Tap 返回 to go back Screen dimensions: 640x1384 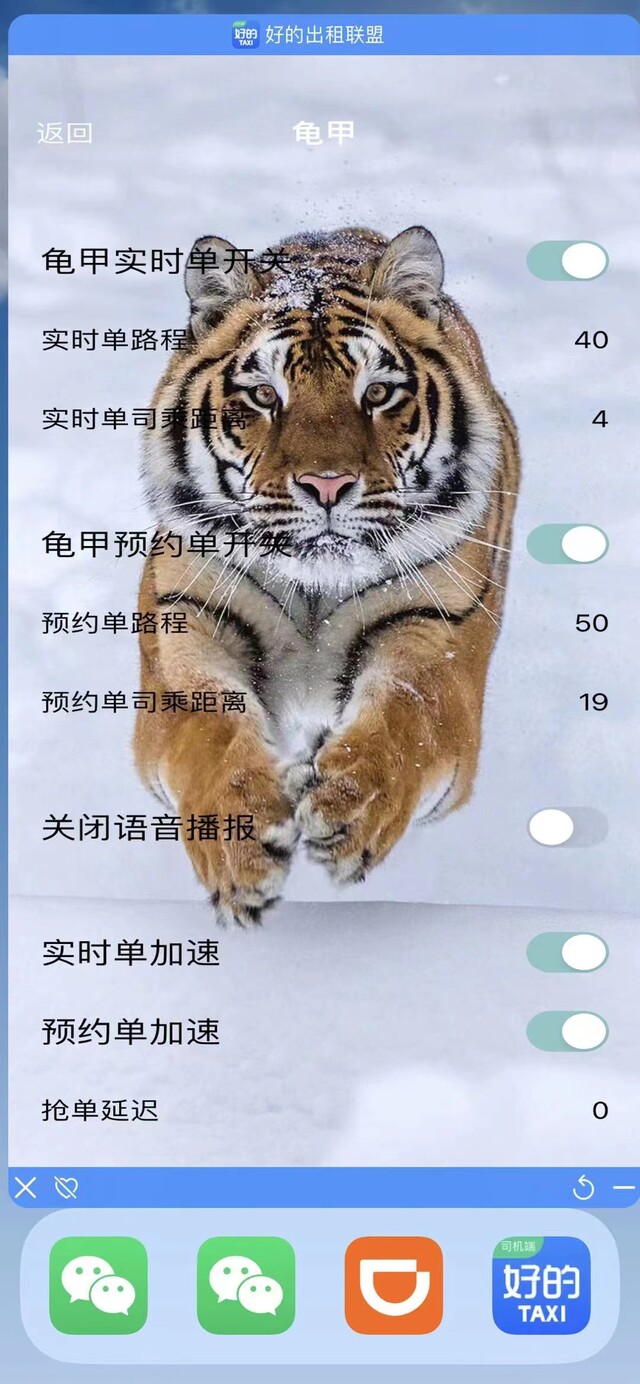click(65, 133)
